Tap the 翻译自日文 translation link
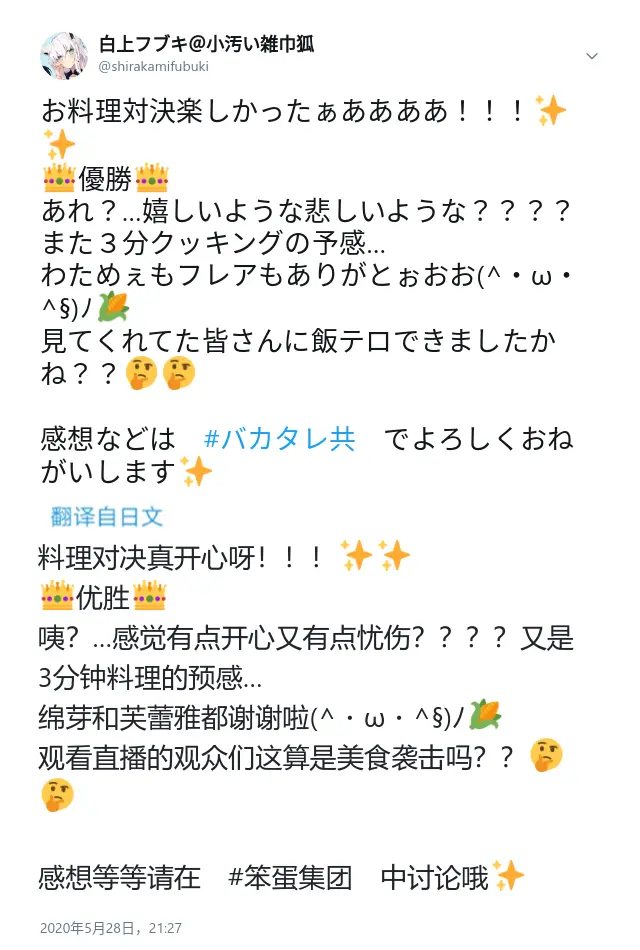Viewport: 640px width, 950px height. (107, 516)
